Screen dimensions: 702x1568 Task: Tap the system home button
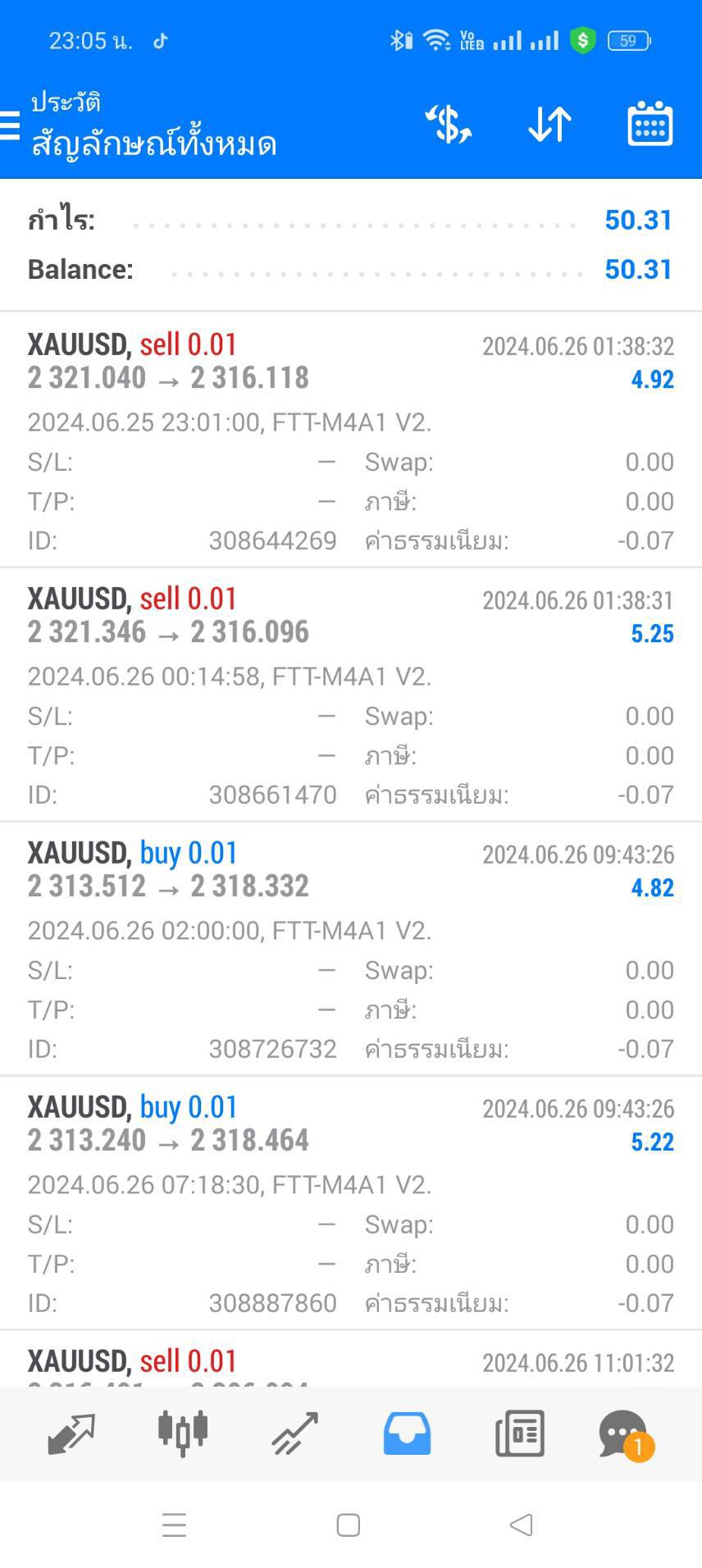tap(349, 1525)
